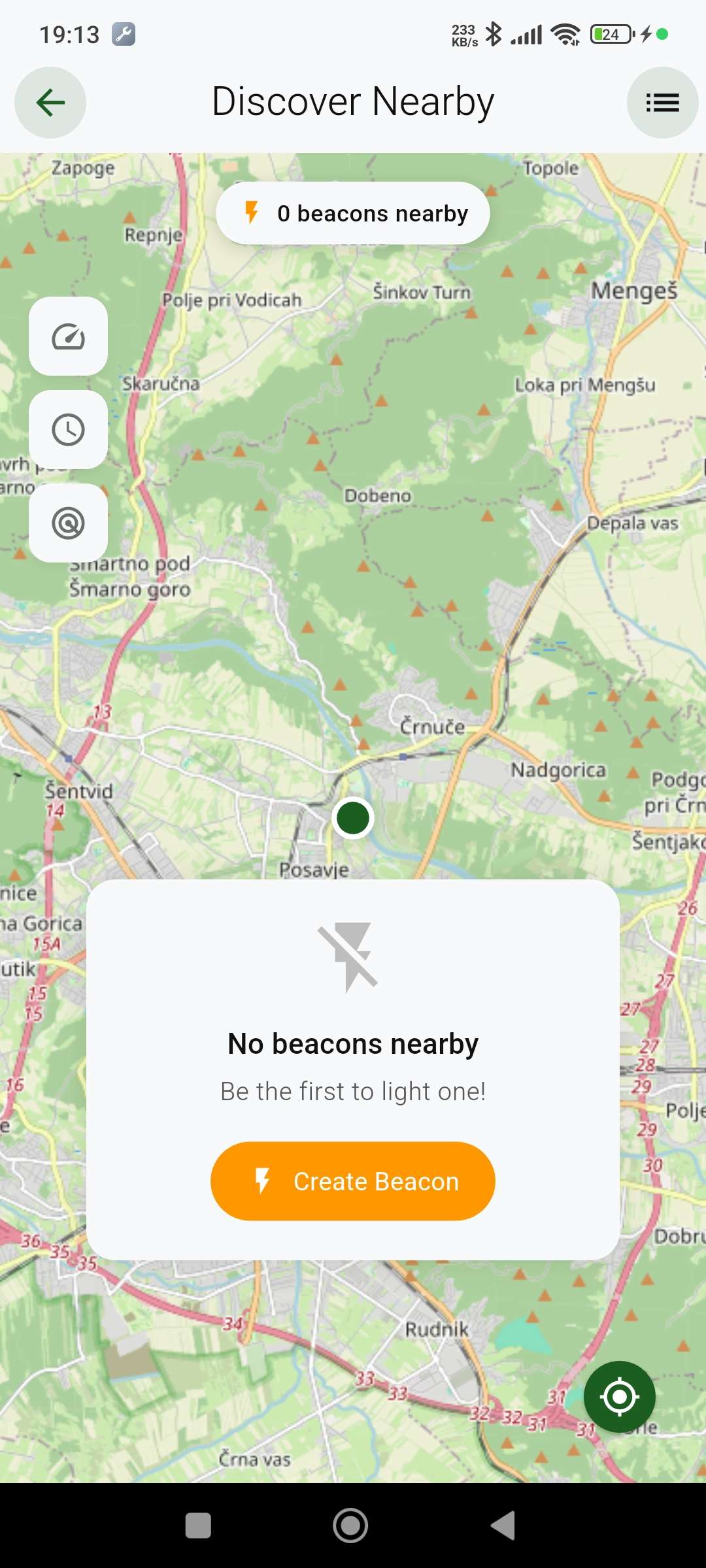Tap Črnuče label on the map

tap(433, 726)
